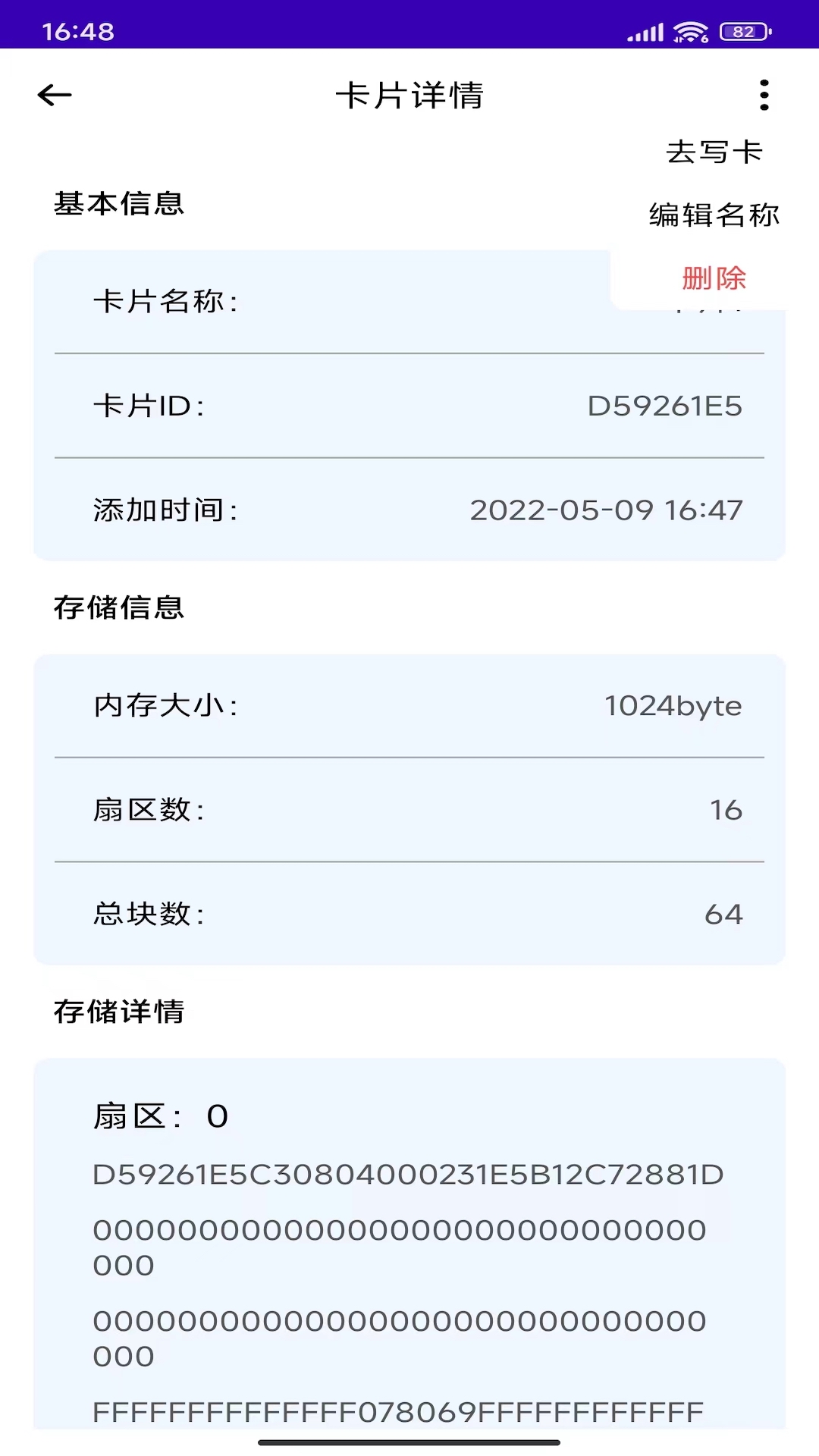Tap the battery indicator showing 82

click(740, 32)
